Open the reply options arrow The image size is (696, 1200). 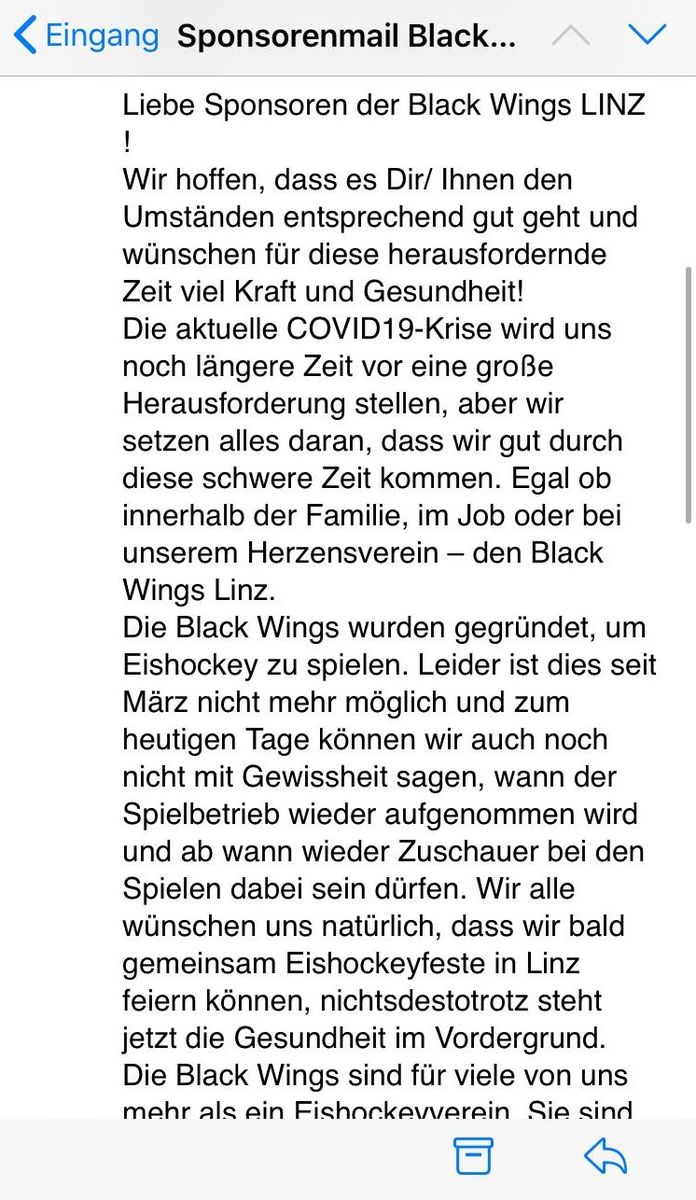[605, 1156]
